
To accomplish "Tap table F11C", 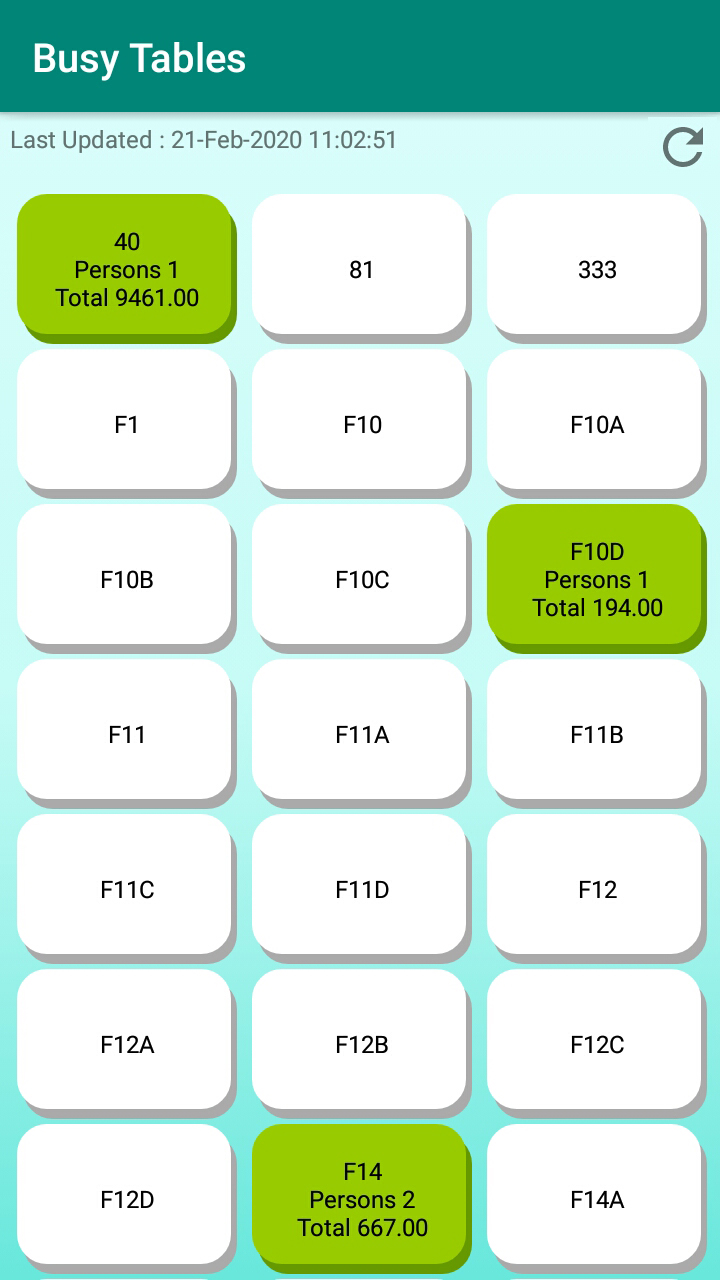I will click(x=126, y=887).
